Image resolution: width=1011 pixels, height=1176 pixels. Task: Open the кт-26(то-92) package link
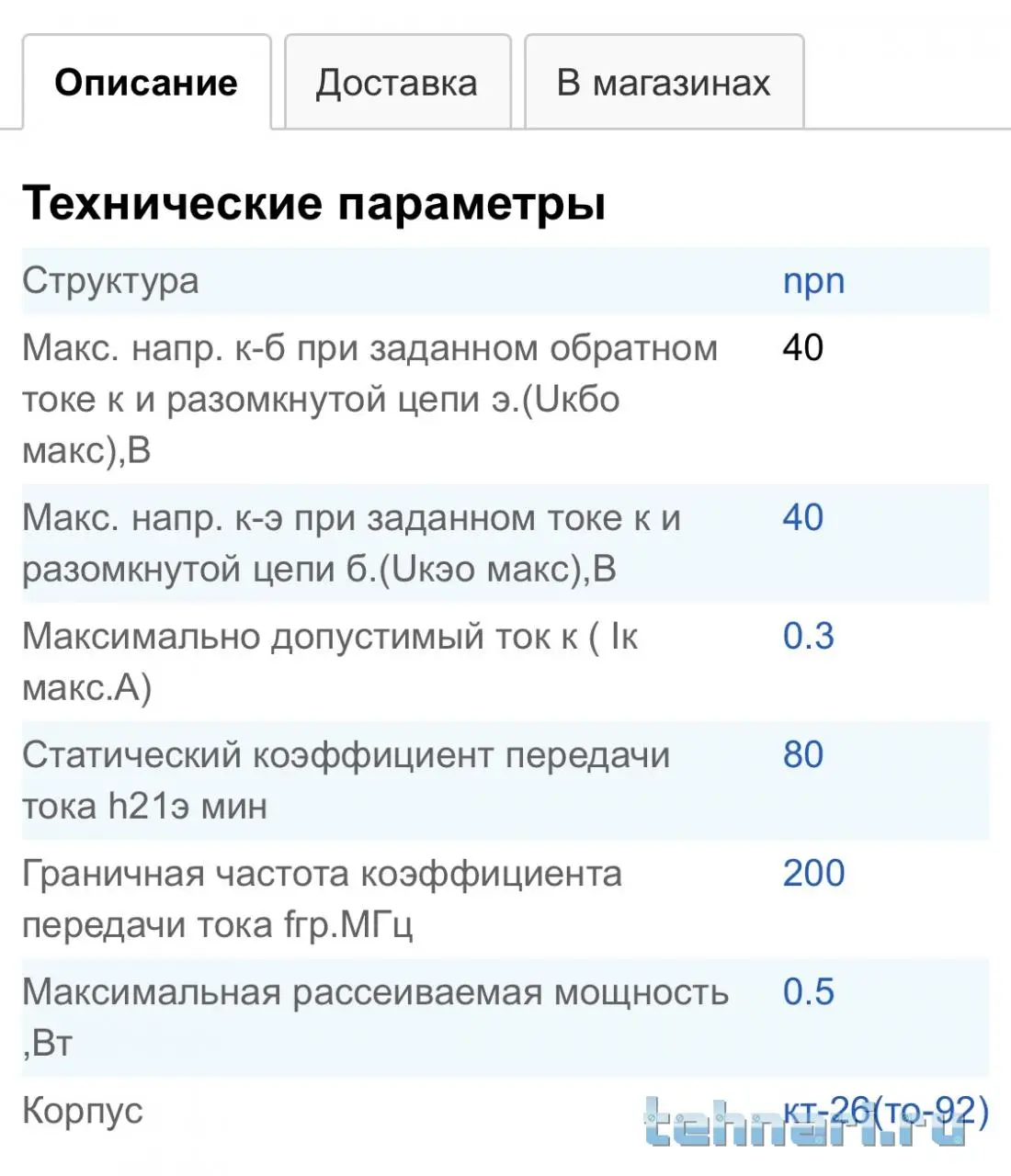coord(885,1111)
